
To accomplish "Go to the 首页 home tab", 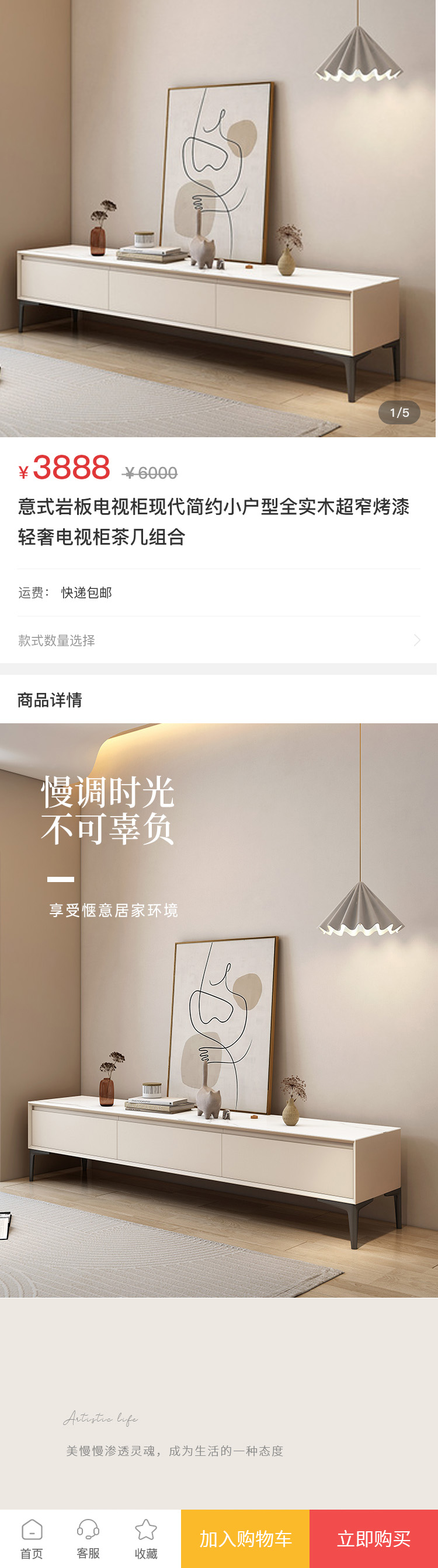I will point(32,1538).
